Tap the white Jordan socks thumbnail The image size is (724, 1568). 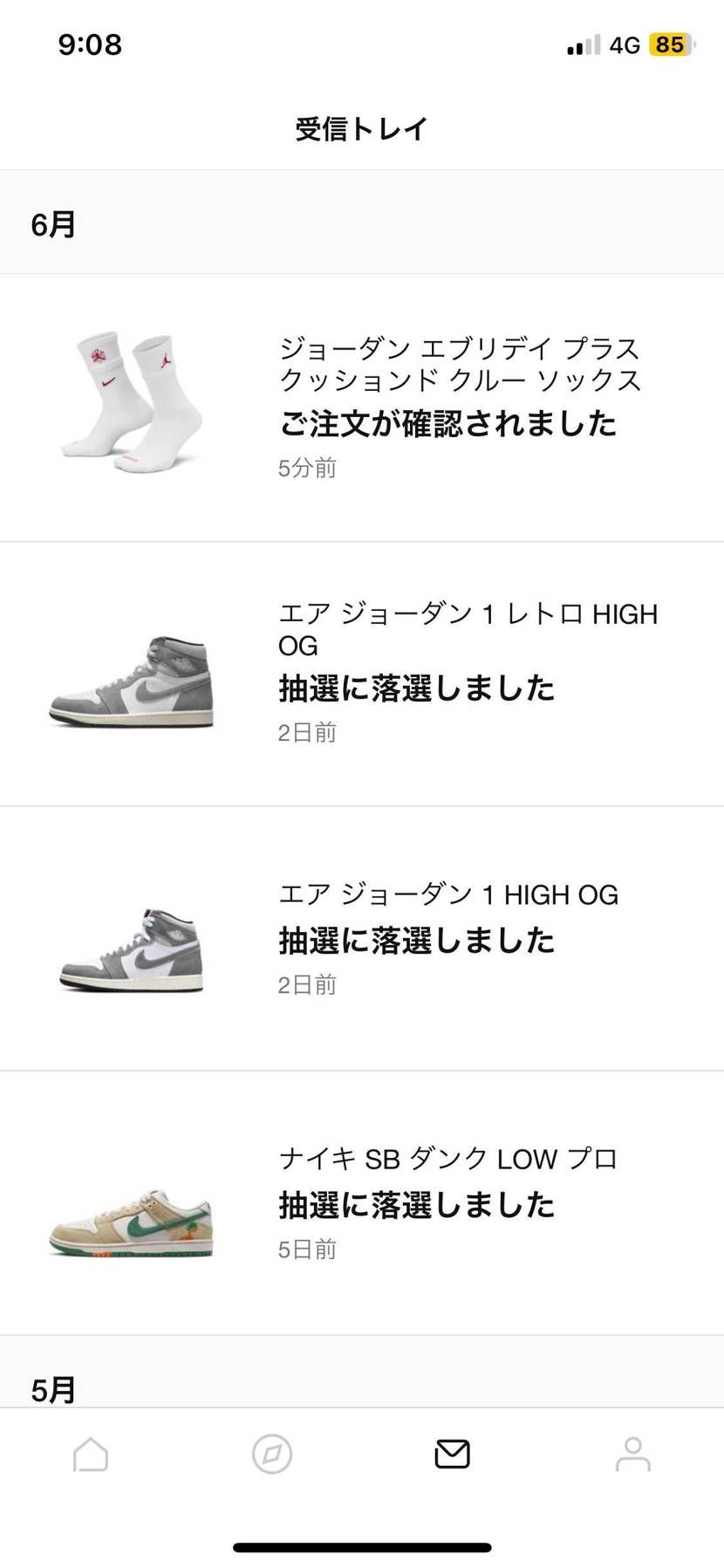129,397
